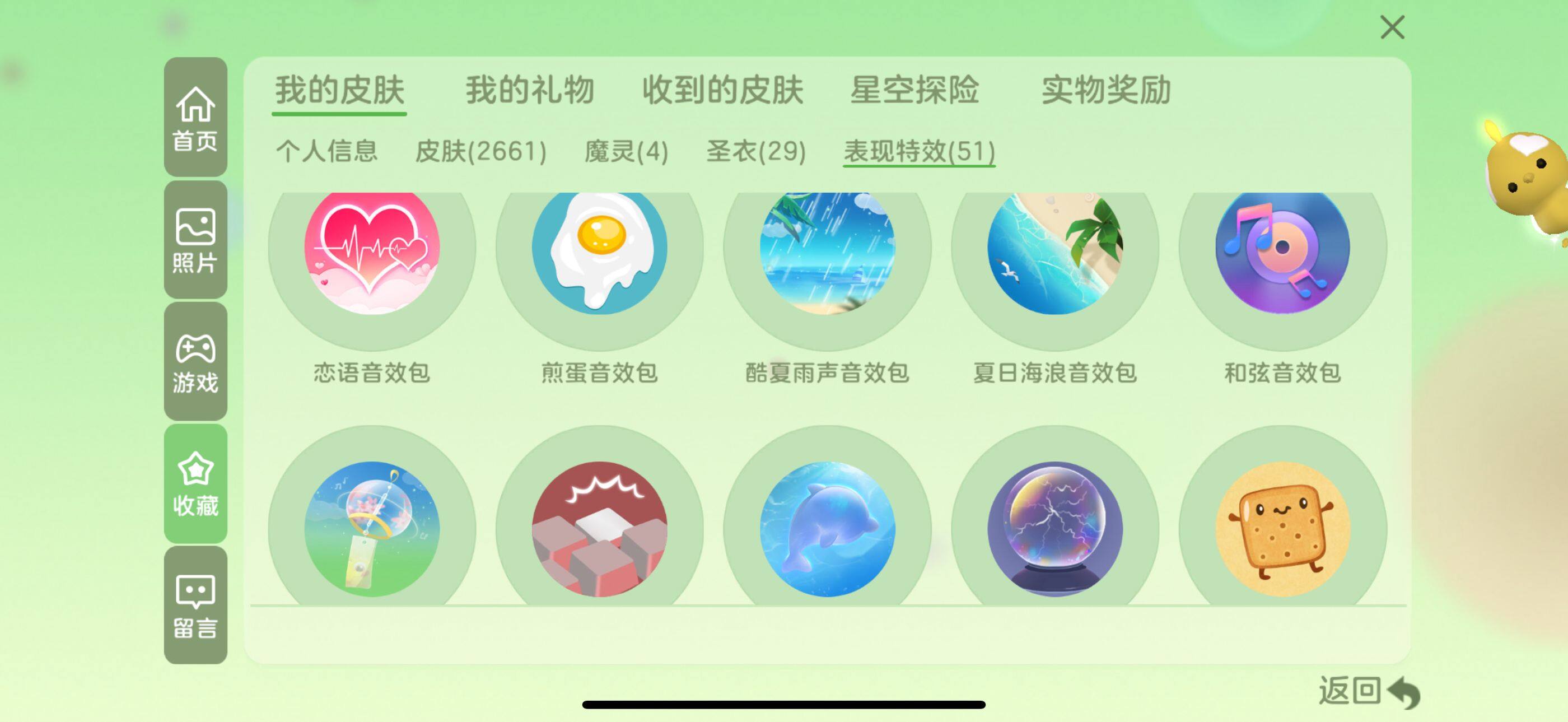Show 个人信息 sub-tab

click(327, 151)
